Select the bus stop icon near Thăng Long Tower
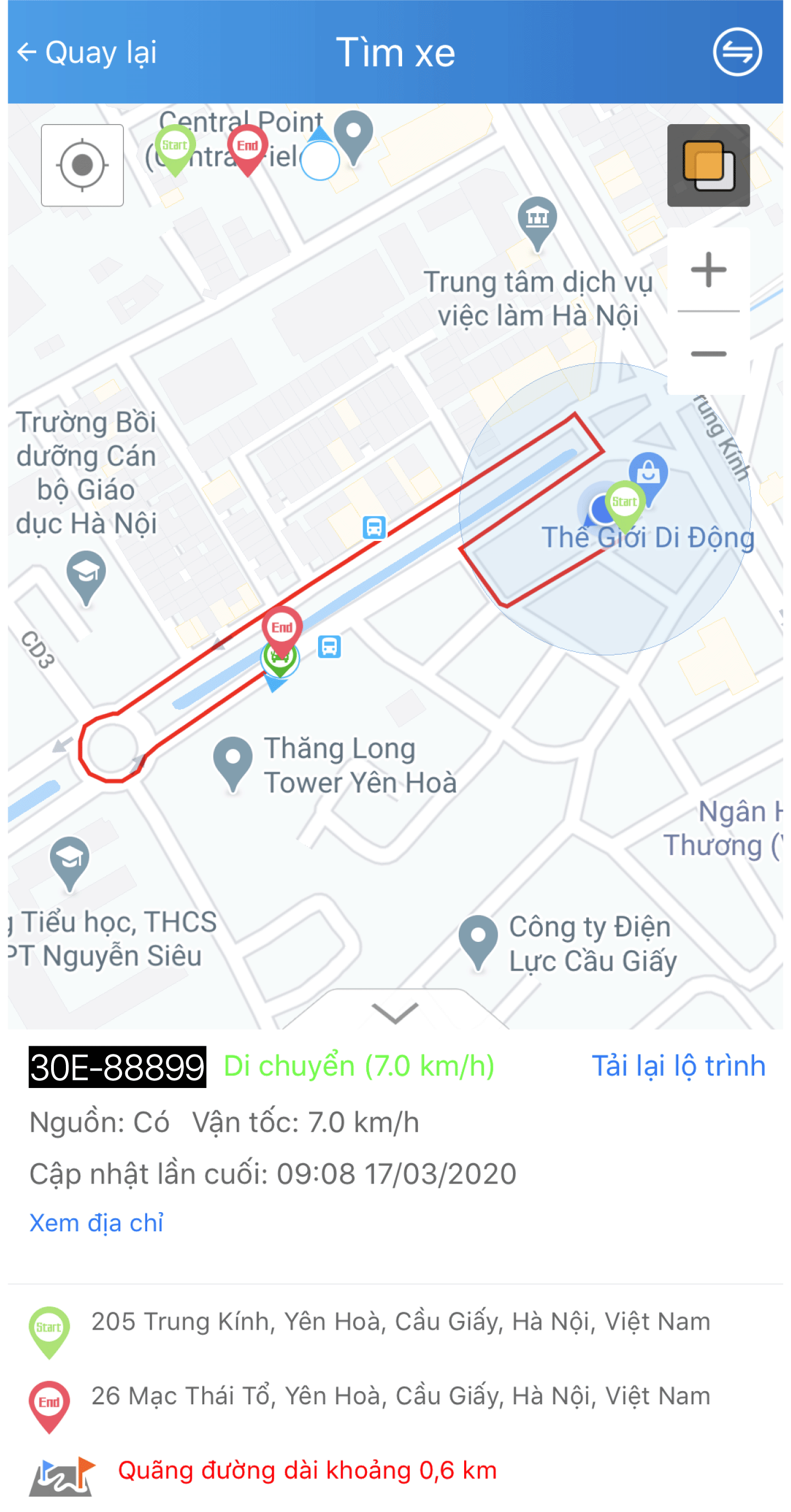The width and height of the screenshot is (791, 1512). tap(329, 648)
